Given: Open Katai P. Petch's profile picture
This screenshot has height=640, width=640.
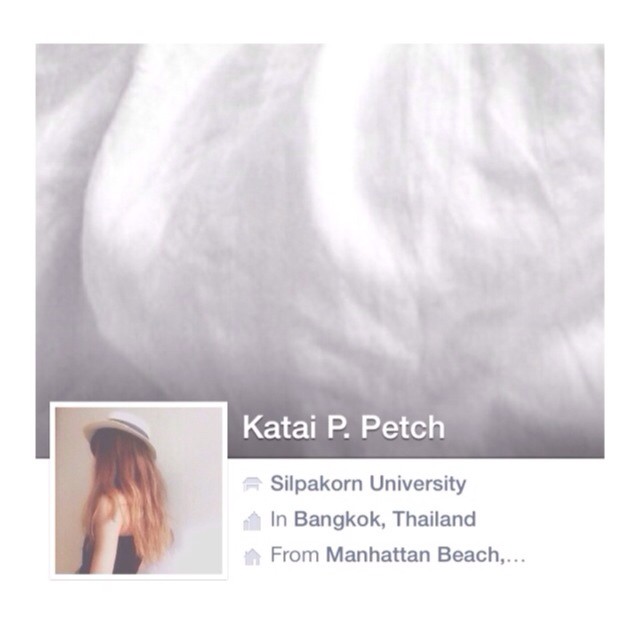Looking at the screenshot, I should pos(139,490).
